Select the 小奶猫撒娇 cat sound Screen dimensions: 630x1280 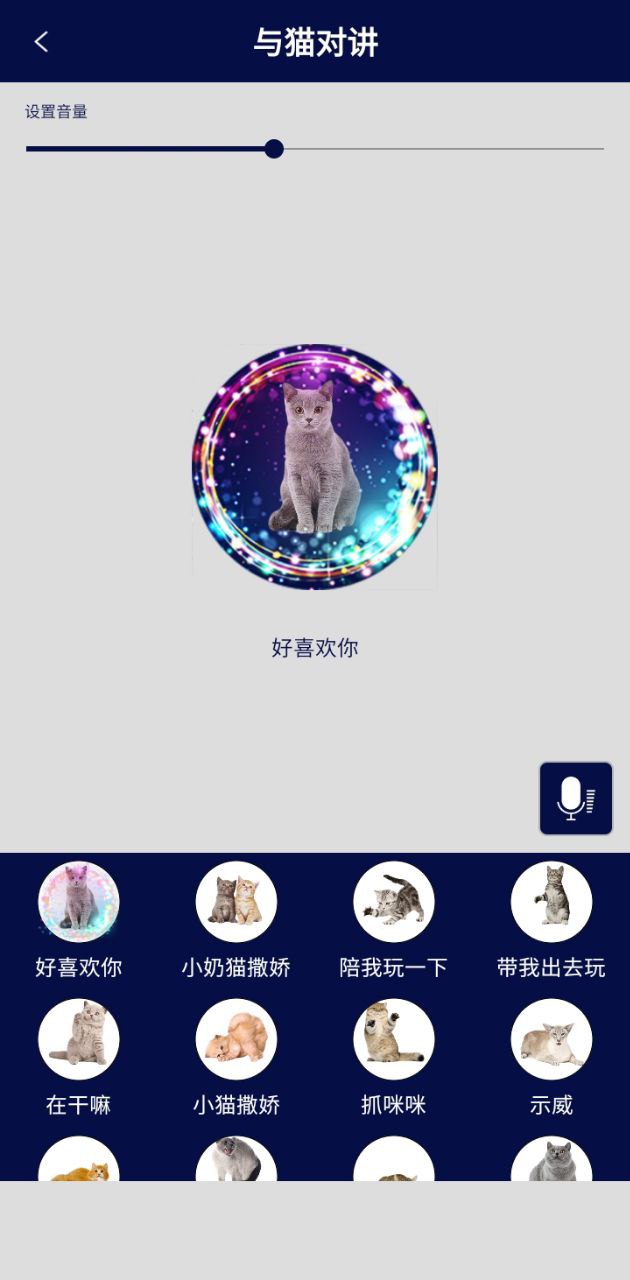(236, 902)
